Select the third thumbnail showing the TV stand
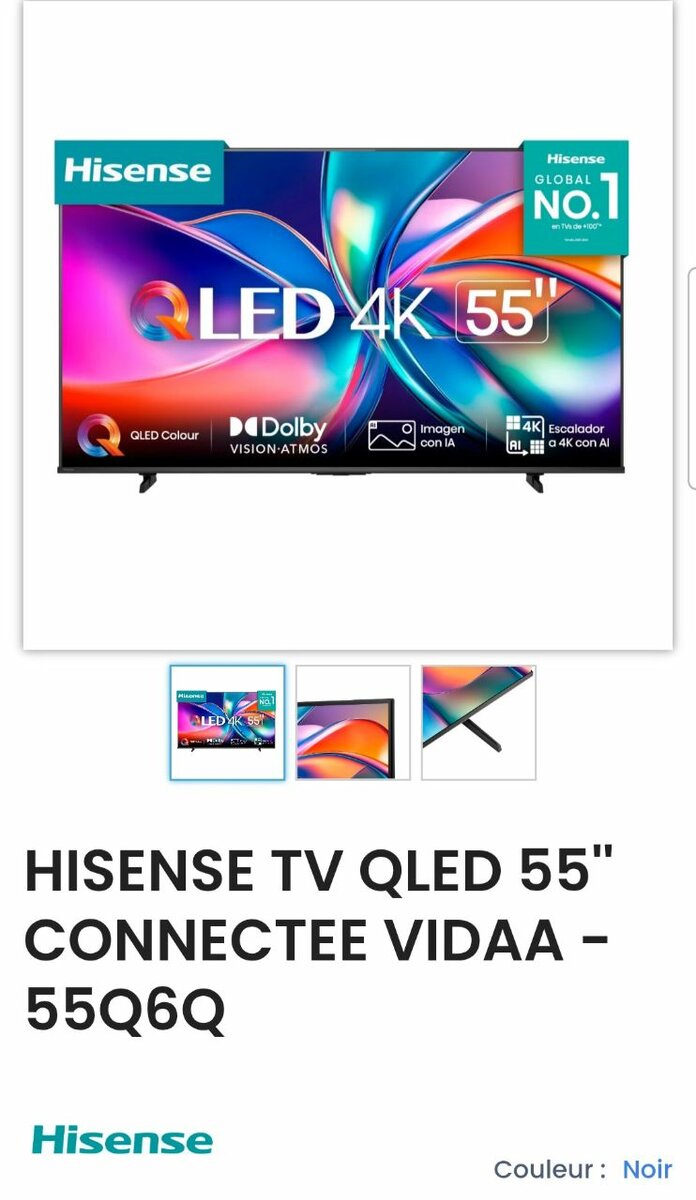 pyautogui.click(x=478, y=722)
